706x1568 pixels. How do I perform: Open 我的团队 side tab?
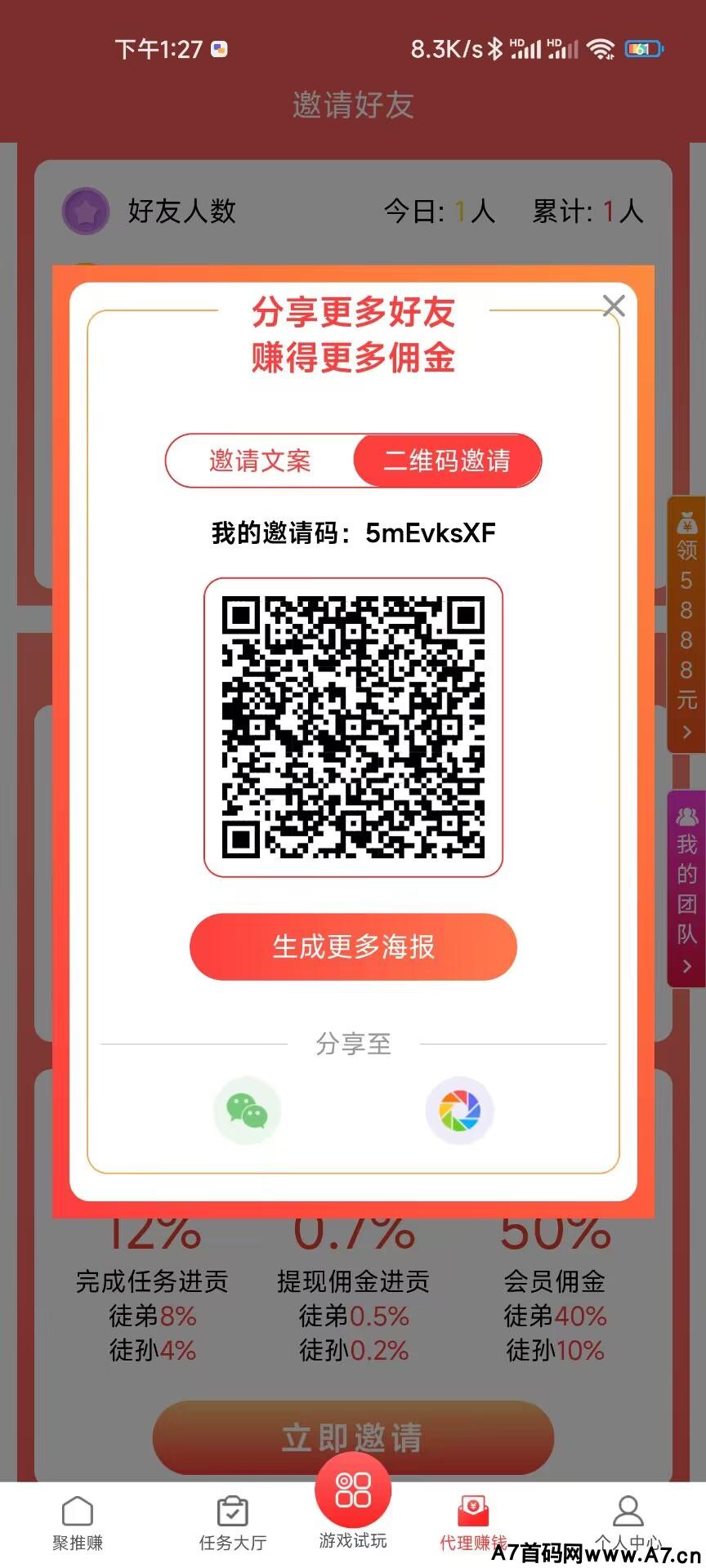[x=686, y=889]
